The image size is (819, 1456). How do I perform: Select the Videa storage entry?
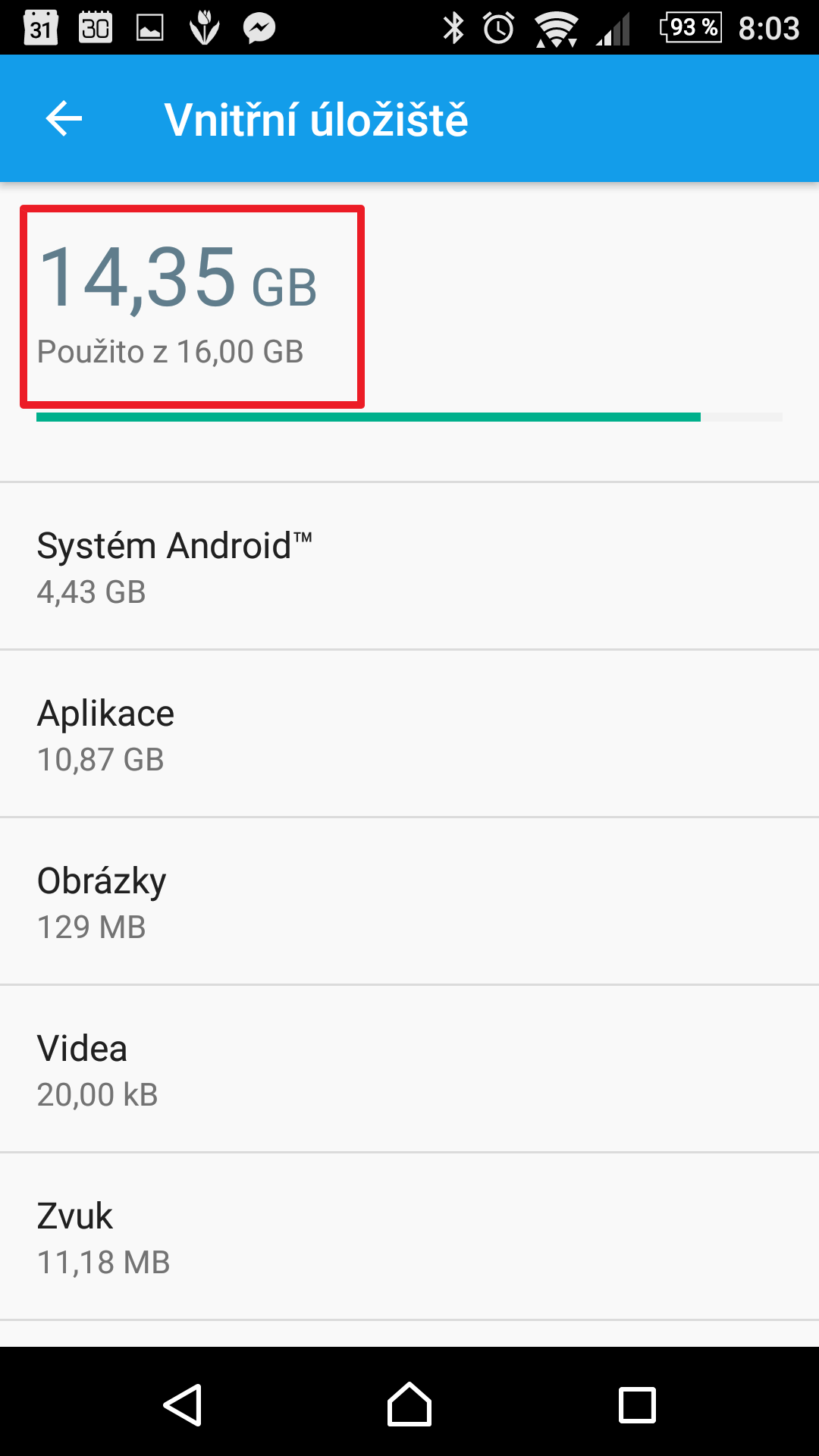[409, 1068]
